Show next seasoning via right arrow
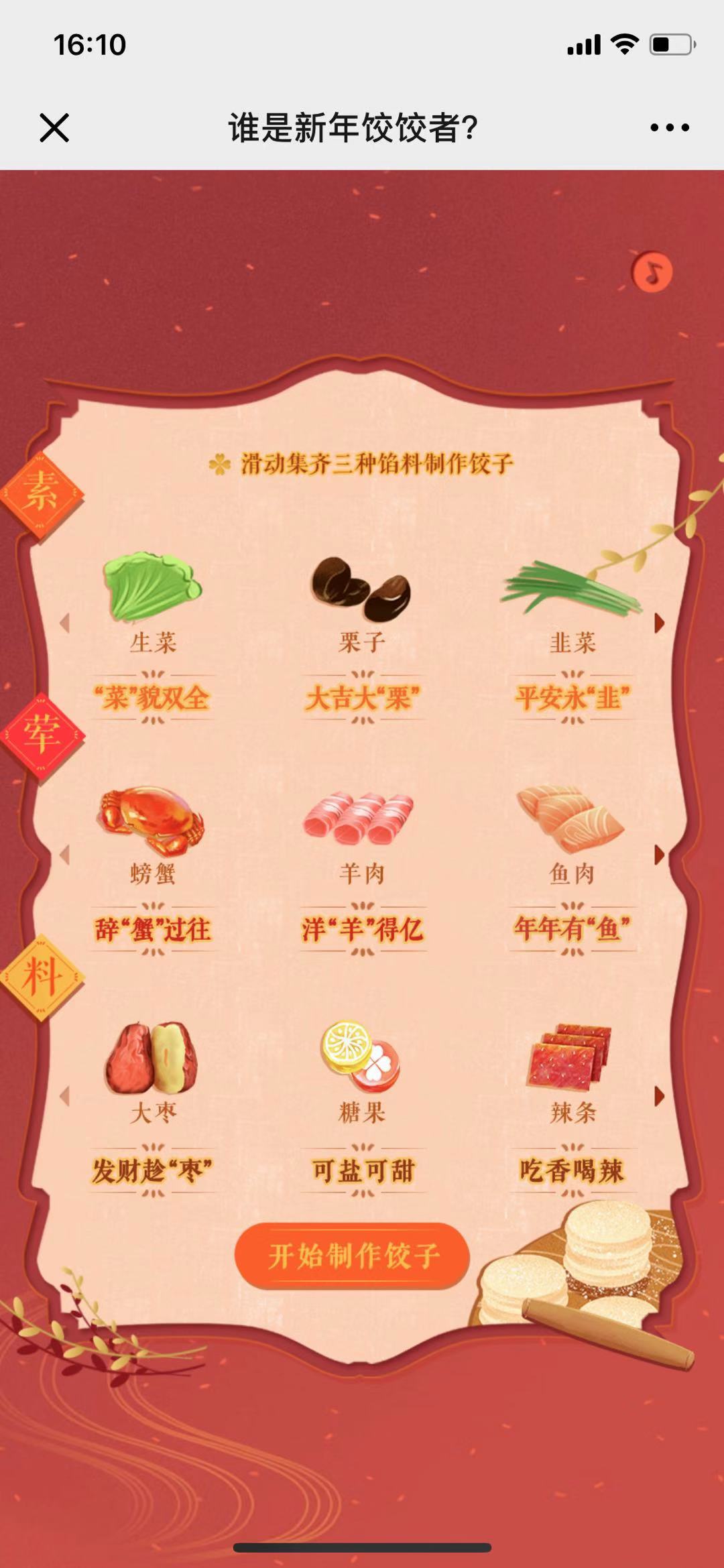The image size is (724, 1568). click(660, 1097)
